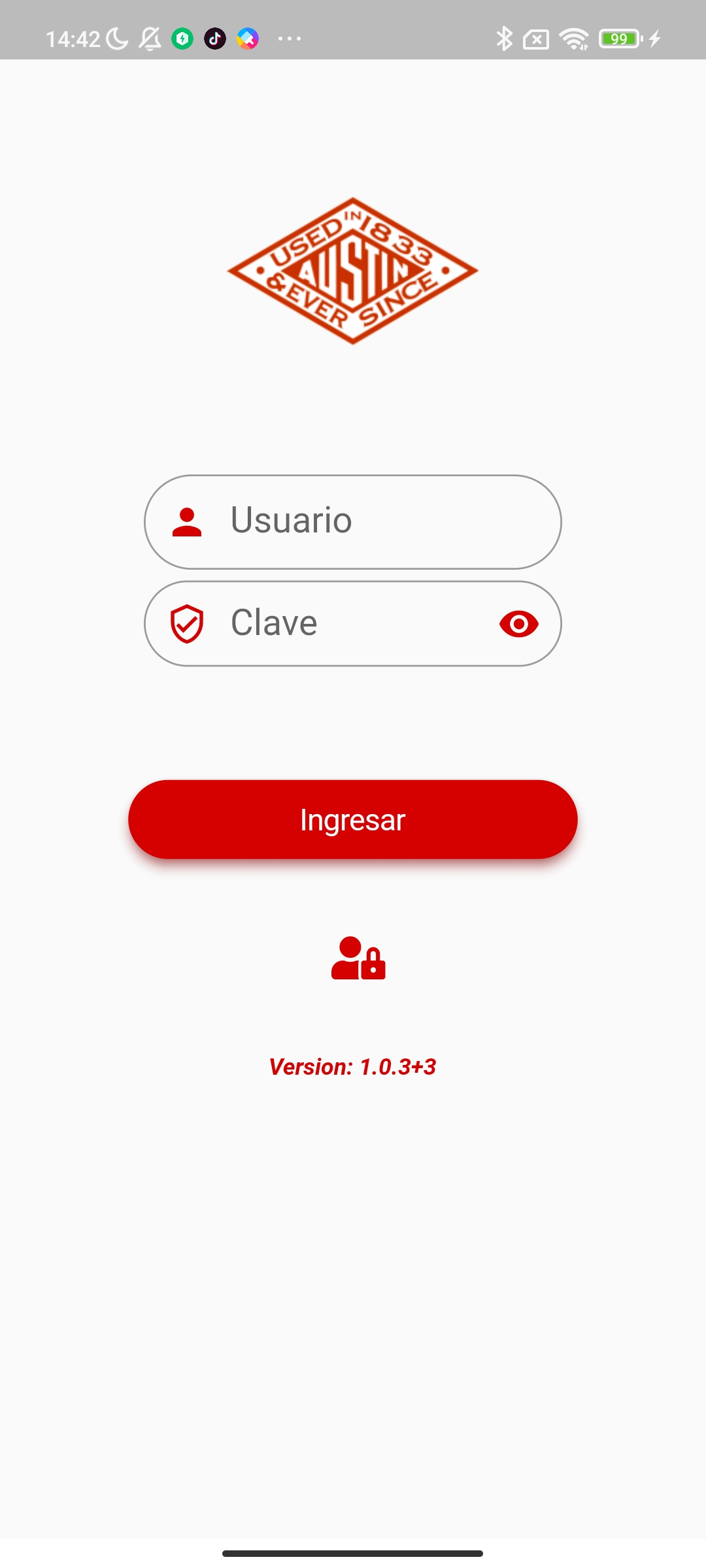Open the user lock icon
Screen dimensions: 706x1568
click(x=358, y=958)
